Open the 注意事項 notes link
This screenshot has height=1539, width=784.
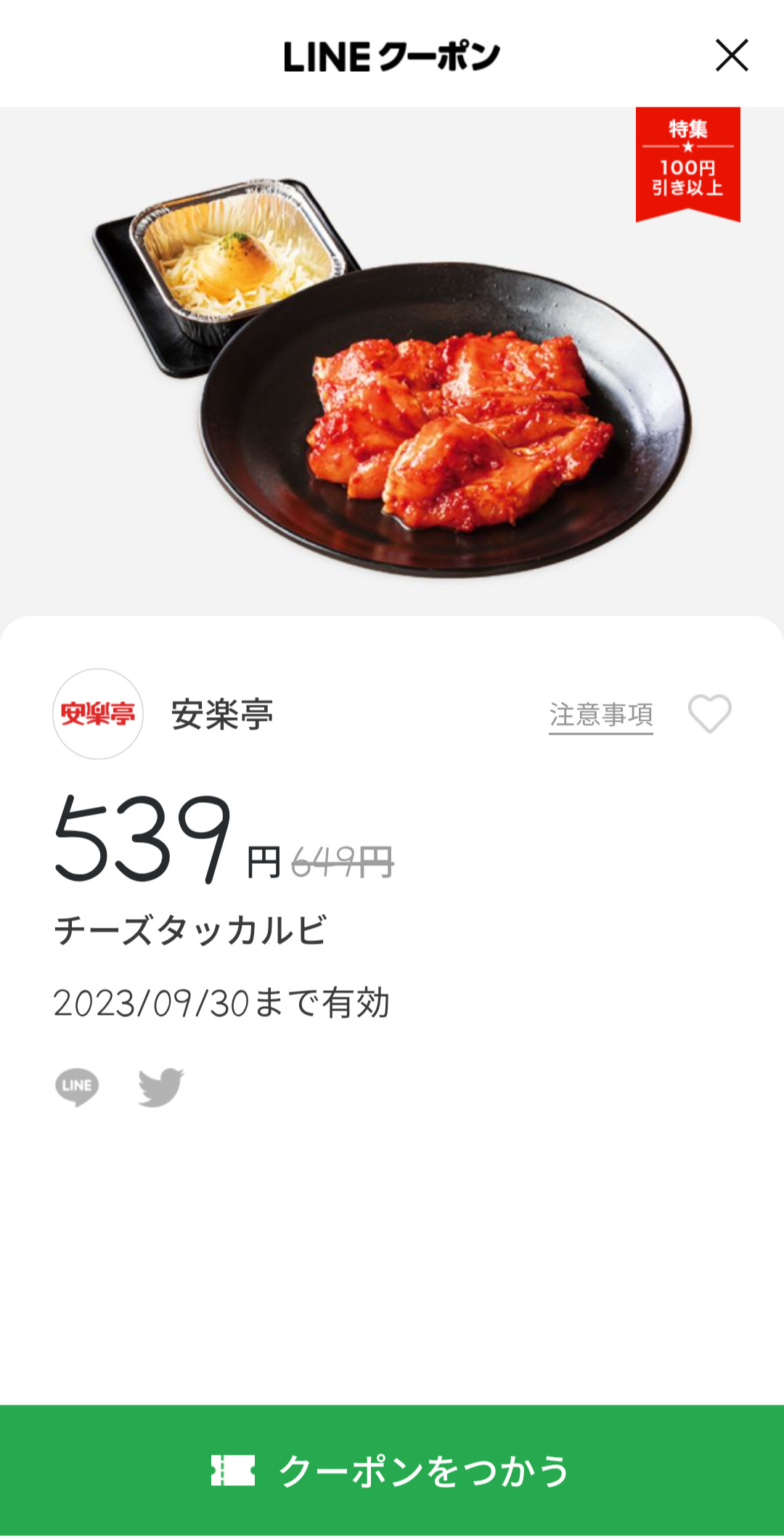click(x=600, y=715)
